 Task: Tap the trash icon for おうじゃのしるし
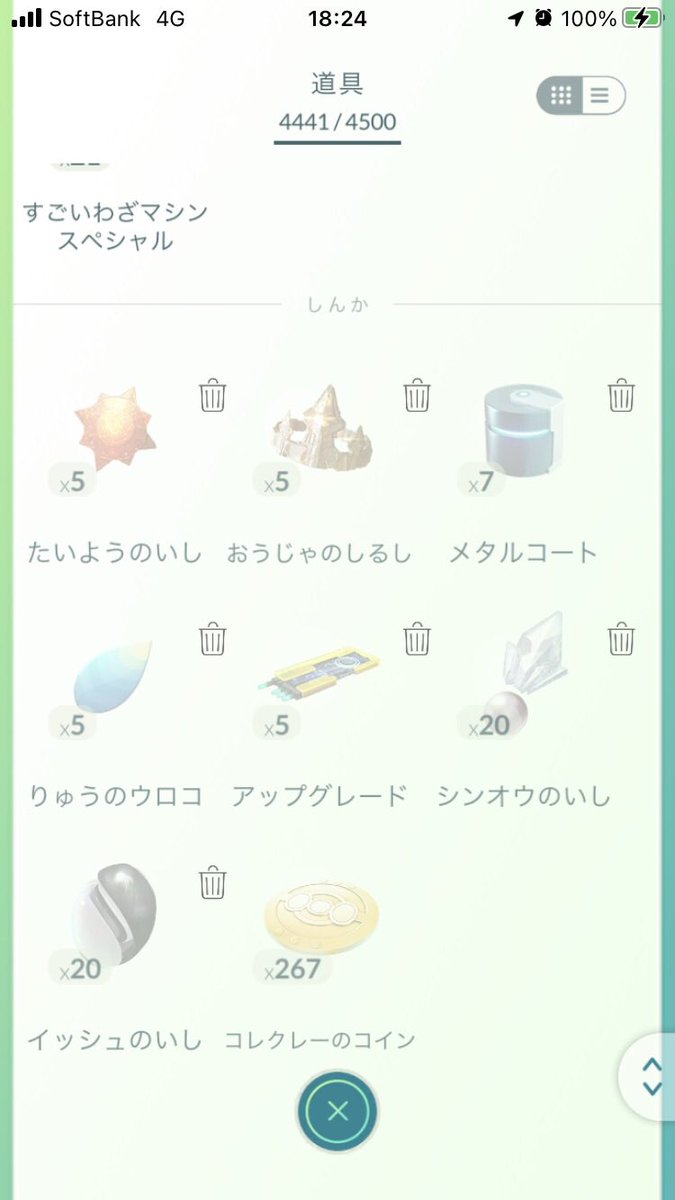coord(417,396)
